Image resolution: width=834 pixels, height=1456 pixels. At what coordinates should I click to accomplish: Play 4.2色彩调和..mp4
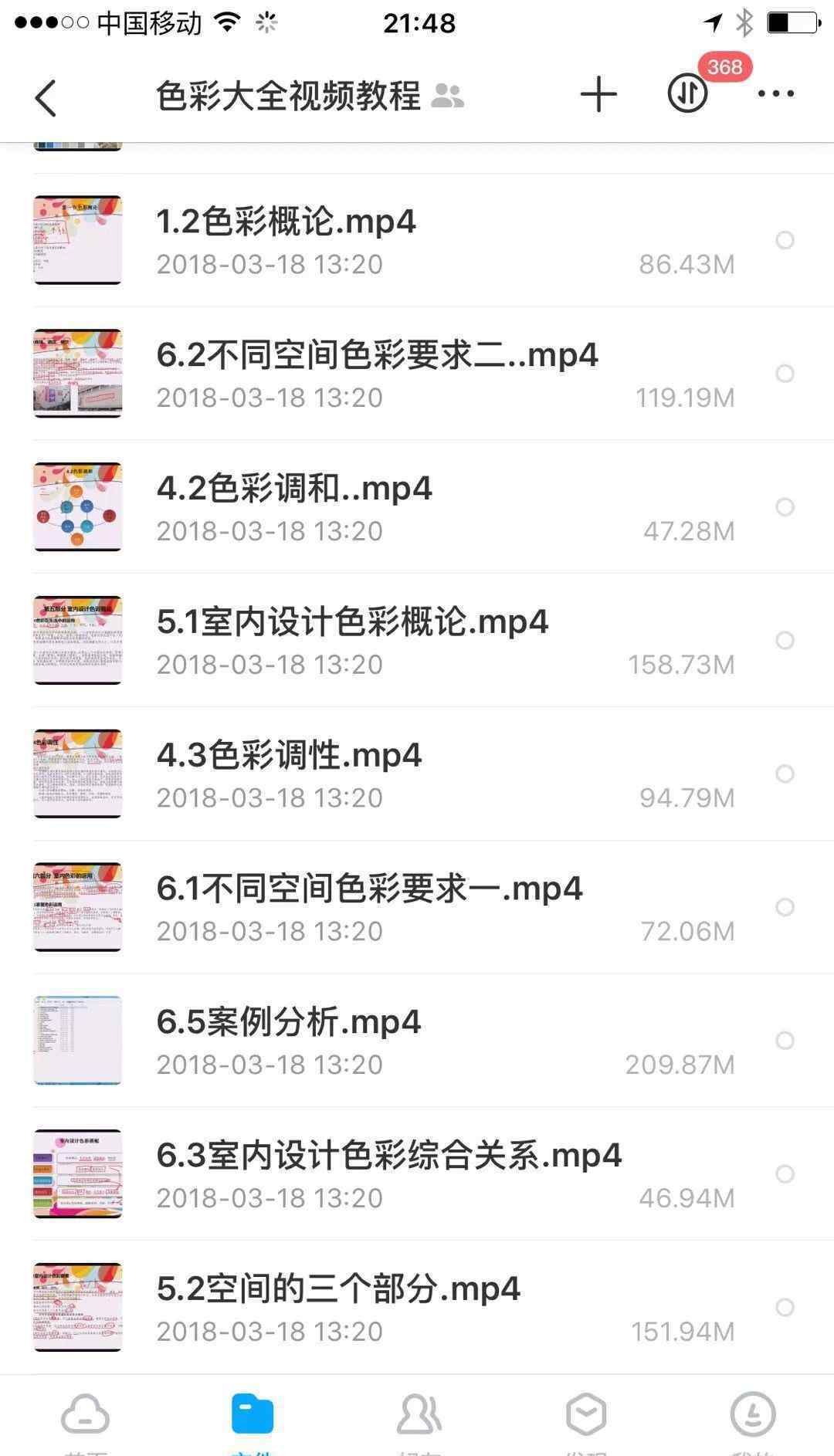point(293,489)
